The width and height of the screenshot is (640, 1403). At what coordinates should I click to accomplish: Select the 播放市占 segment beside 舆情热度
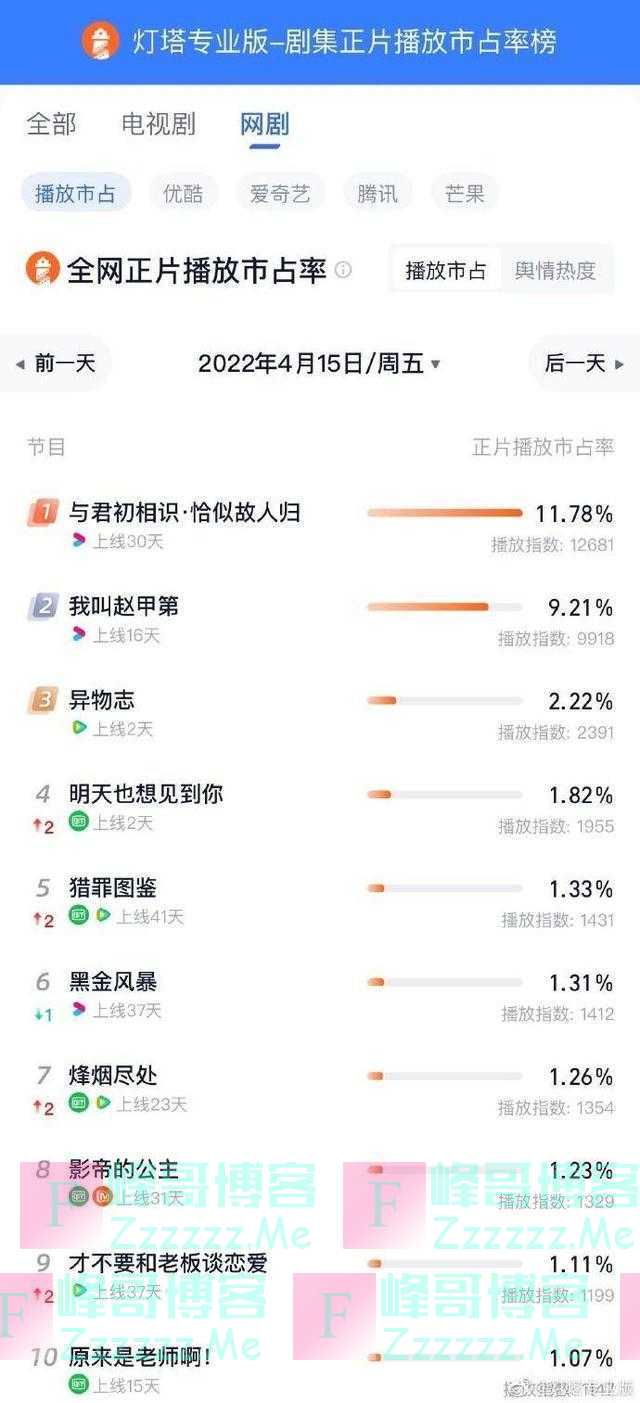446,270
